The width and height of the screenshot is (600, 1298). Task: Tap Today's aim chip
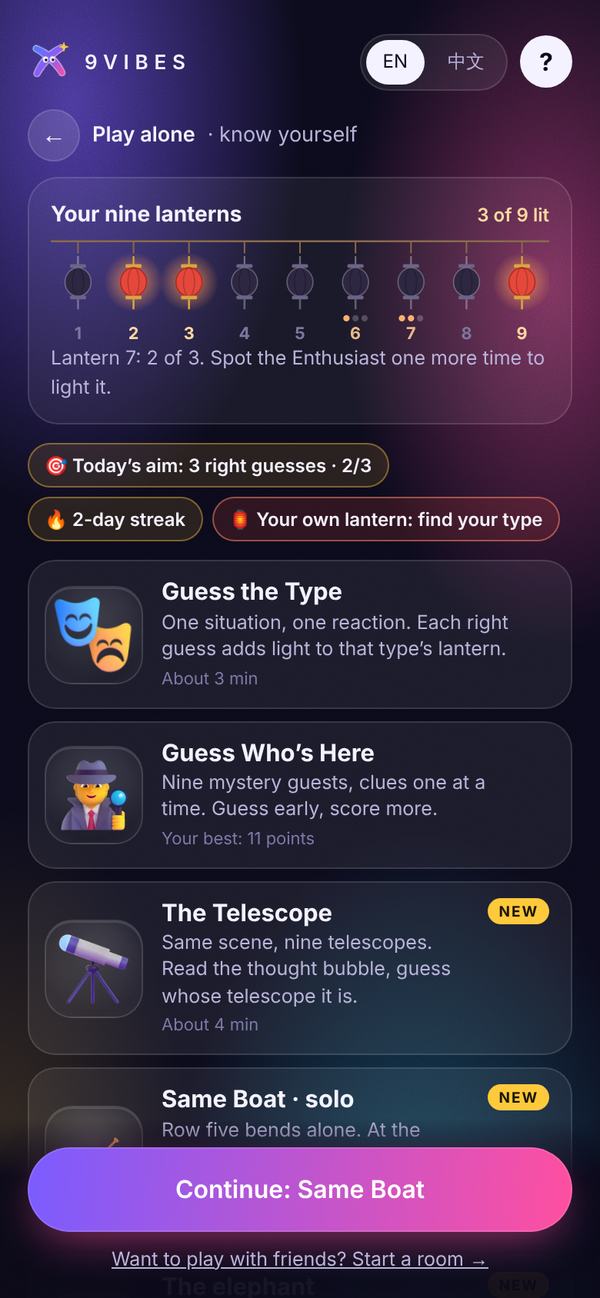(x=208, y=465)
